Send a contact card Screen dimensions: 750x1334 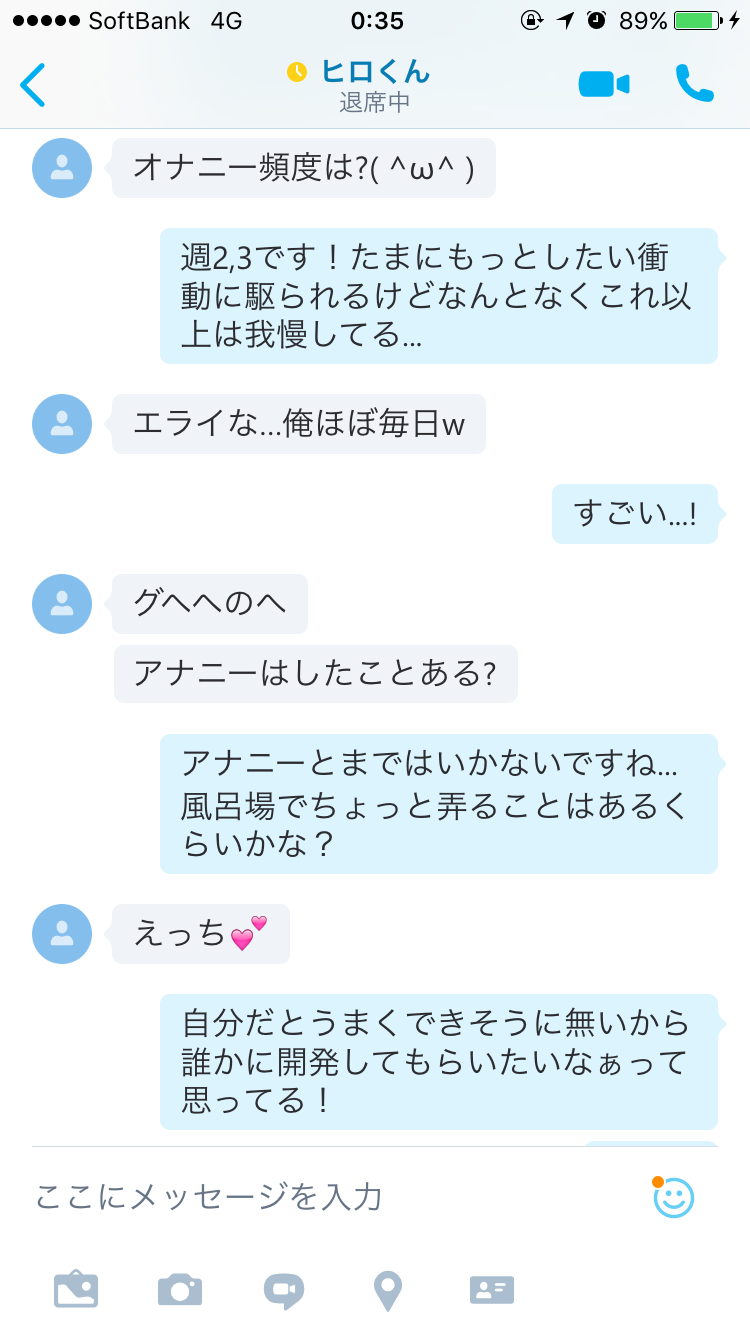pos(492,1290)
